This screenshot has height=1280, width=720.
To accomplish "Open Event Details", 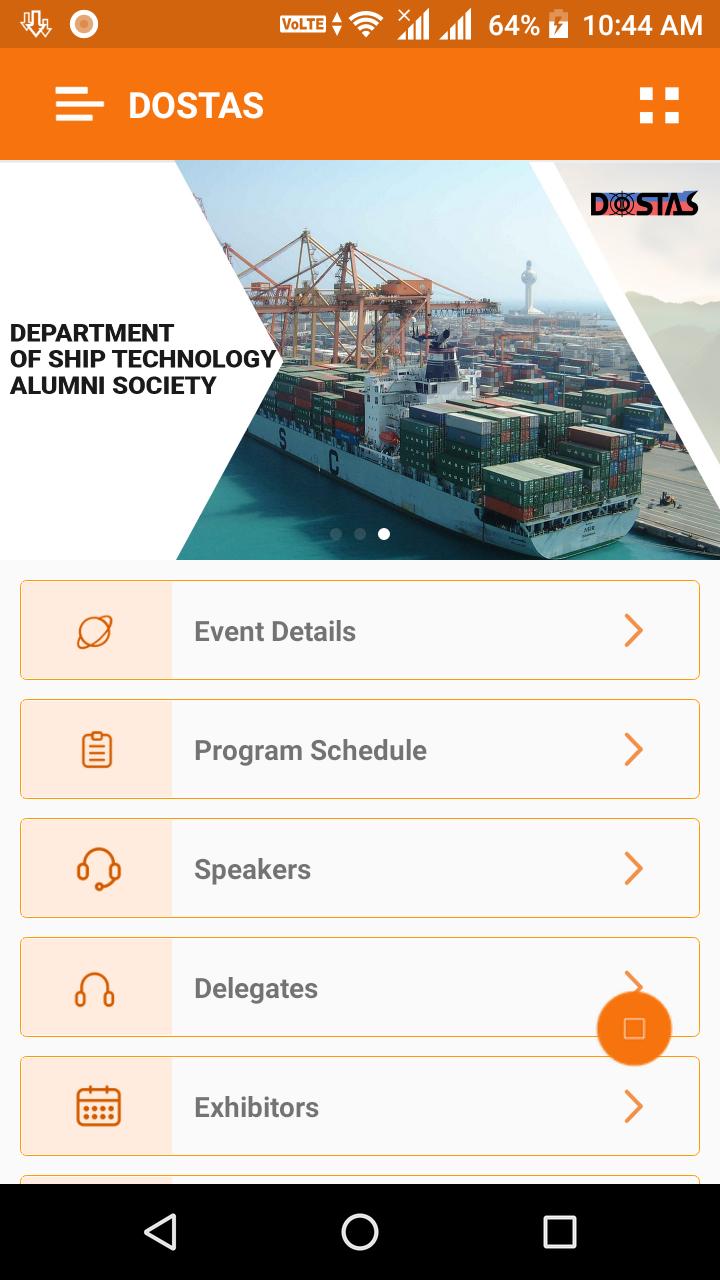I will tap(359, 630).
